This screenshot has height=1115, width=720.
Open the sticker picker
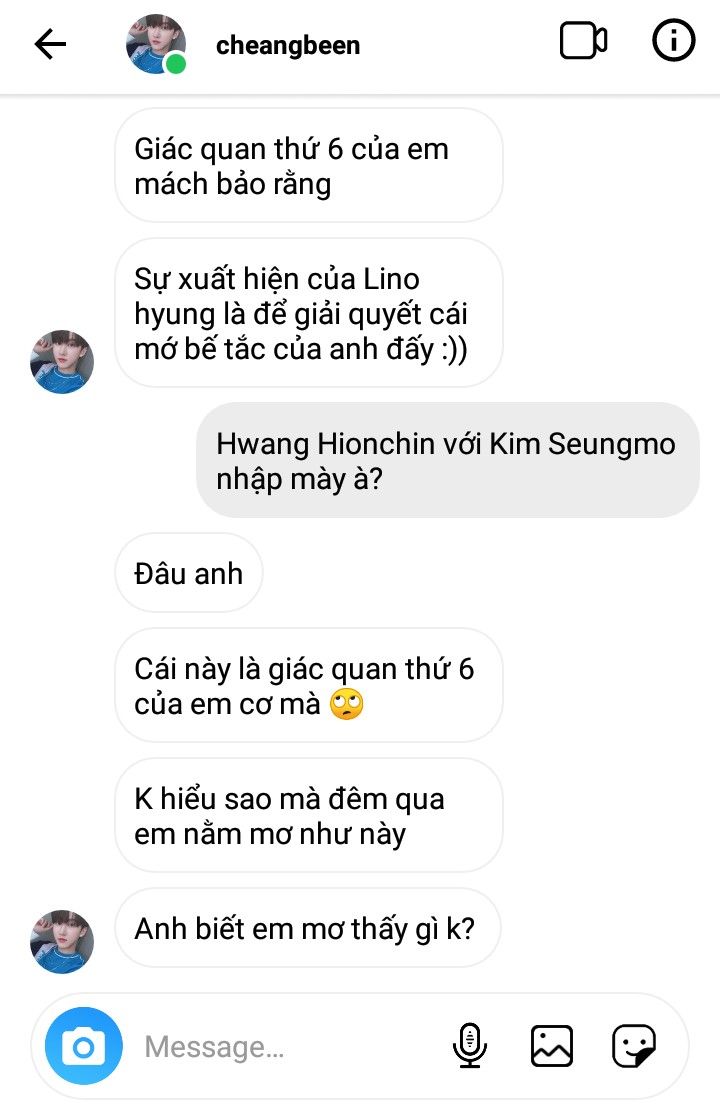(x=633, y=1046)
